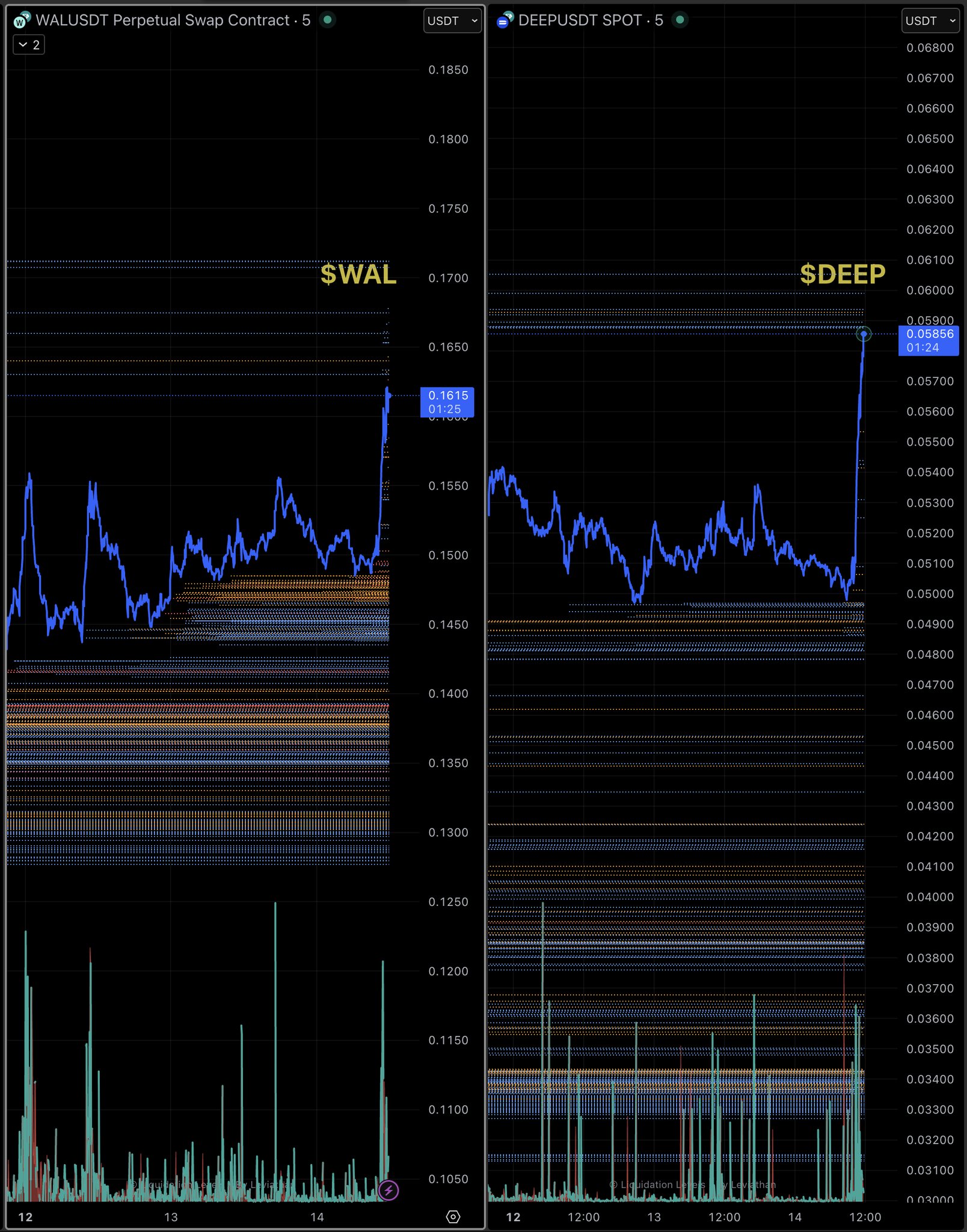Open chart settings gear on WALUSDT chart
This screenshot has height=1232, width=967.
(x=453, y=1217)
